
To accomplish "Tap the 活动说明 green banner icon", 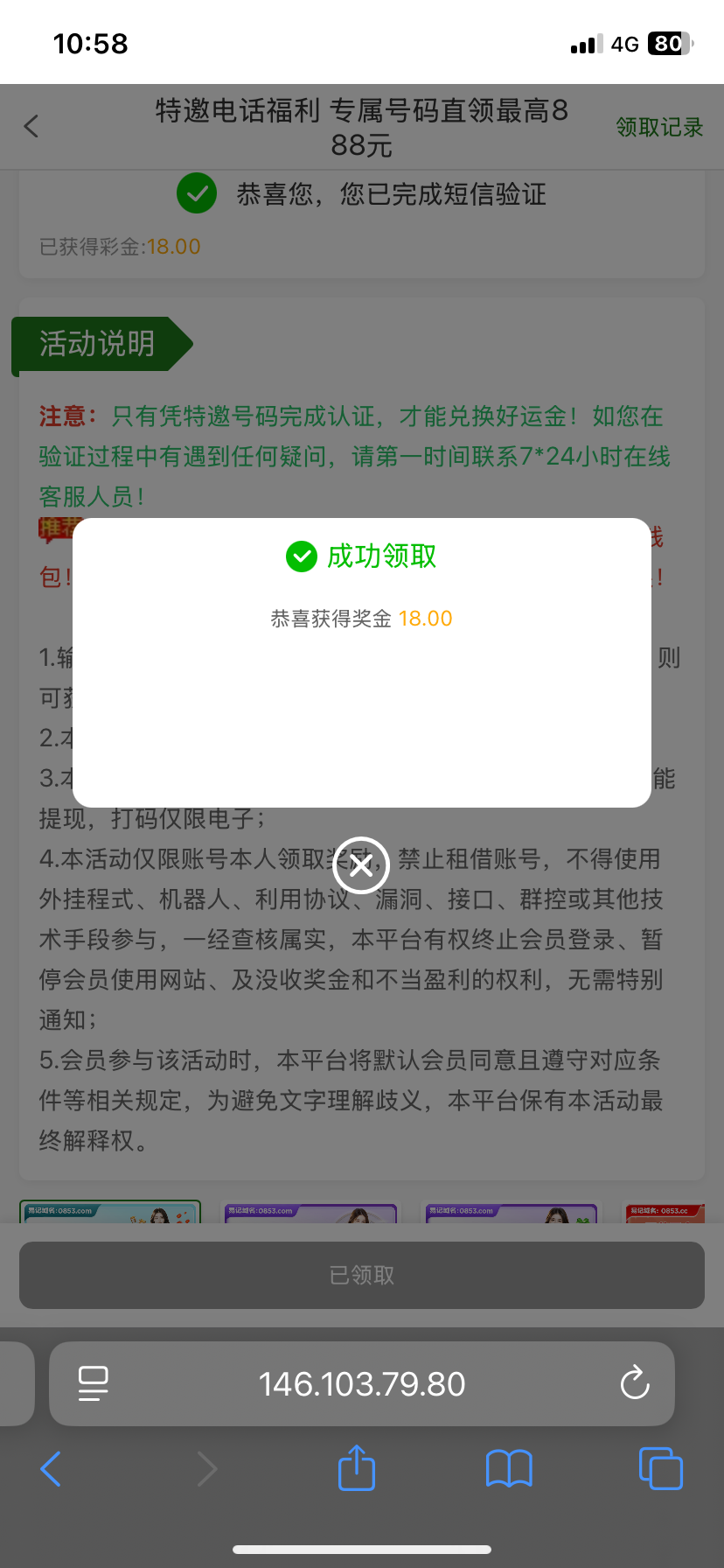I will click(x=96, y=344).
